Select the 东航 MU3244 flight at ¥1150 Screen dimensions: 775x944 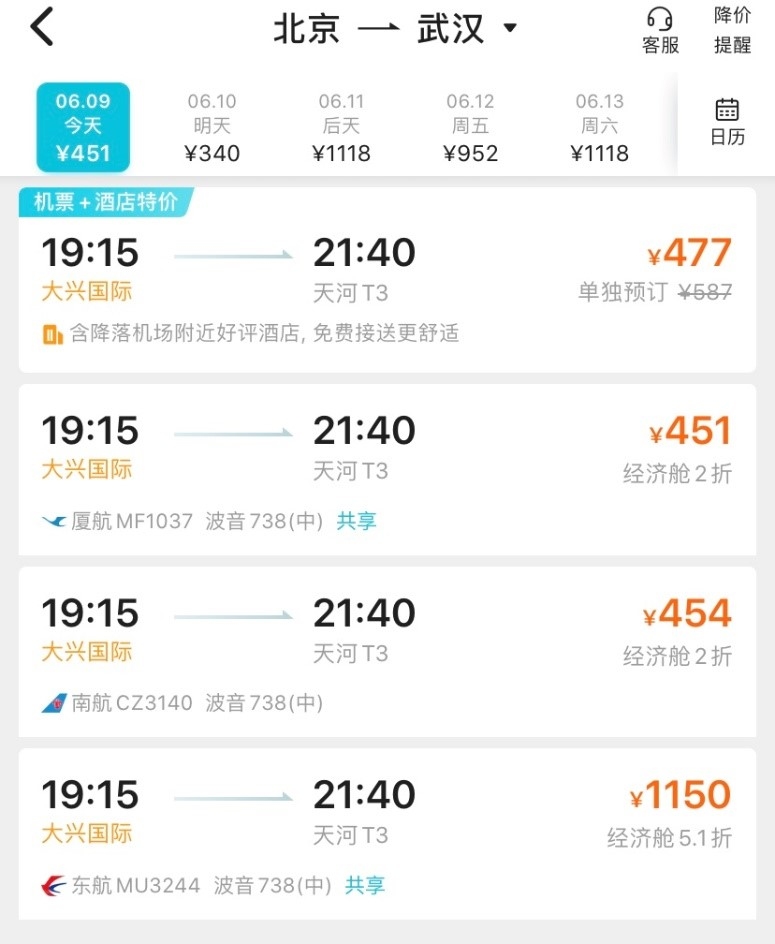[x=387, y=833]
